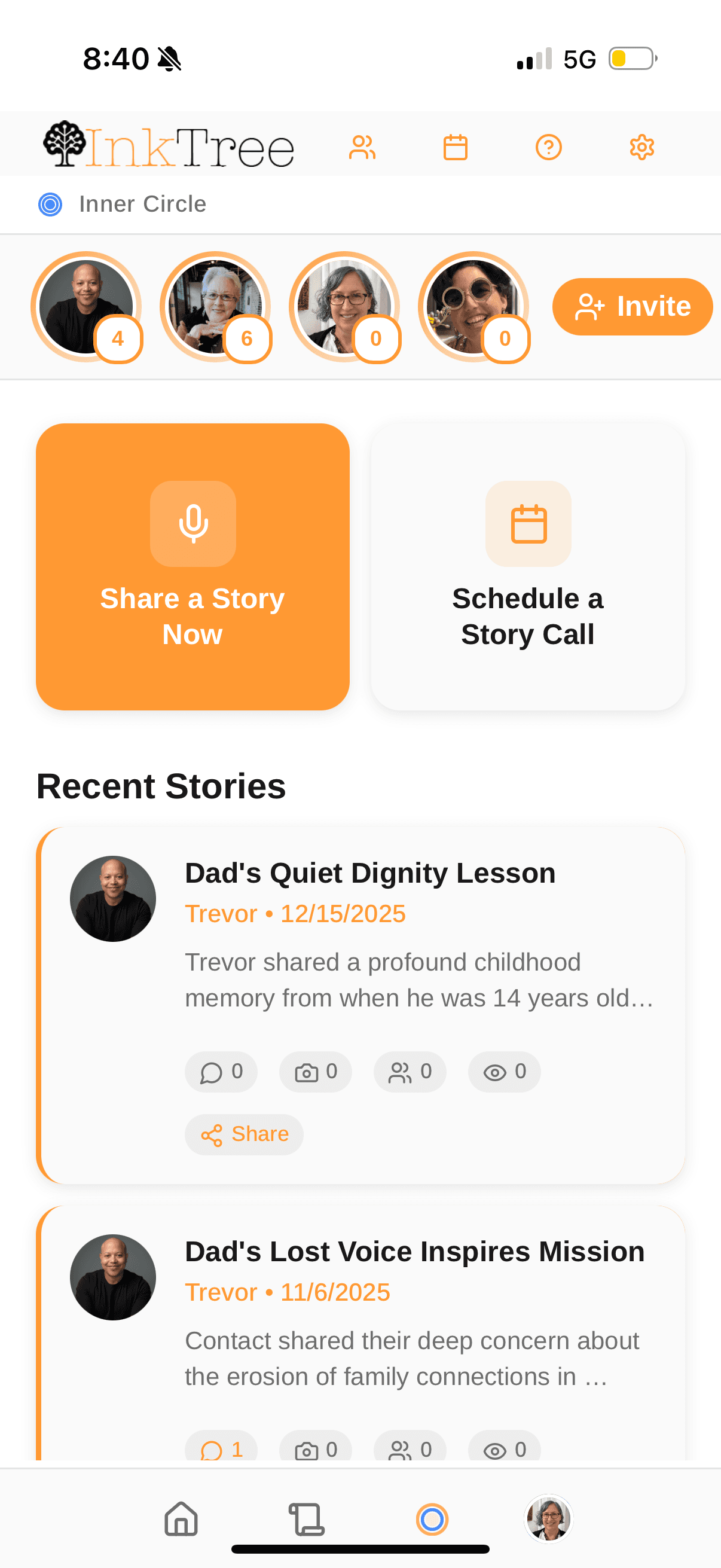The height and width of the screenshot is (1568, 721).
Task: Switch to the Home tab in bottom navigation
Action: pyautogui.click(x=180, y=1520)
